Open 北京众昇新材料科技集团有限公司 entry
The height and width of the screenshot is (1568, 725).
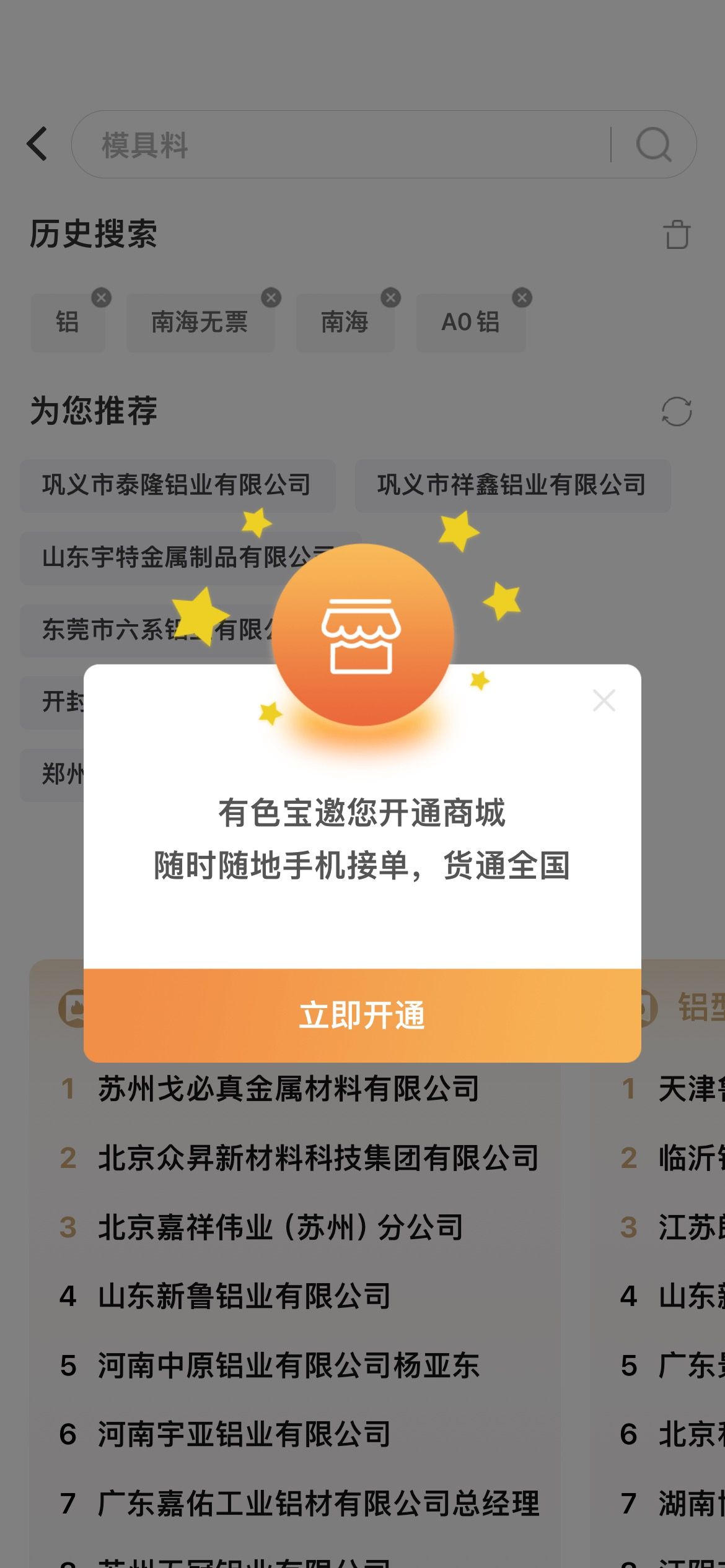pyautogui.click(x=318, y=1158)
